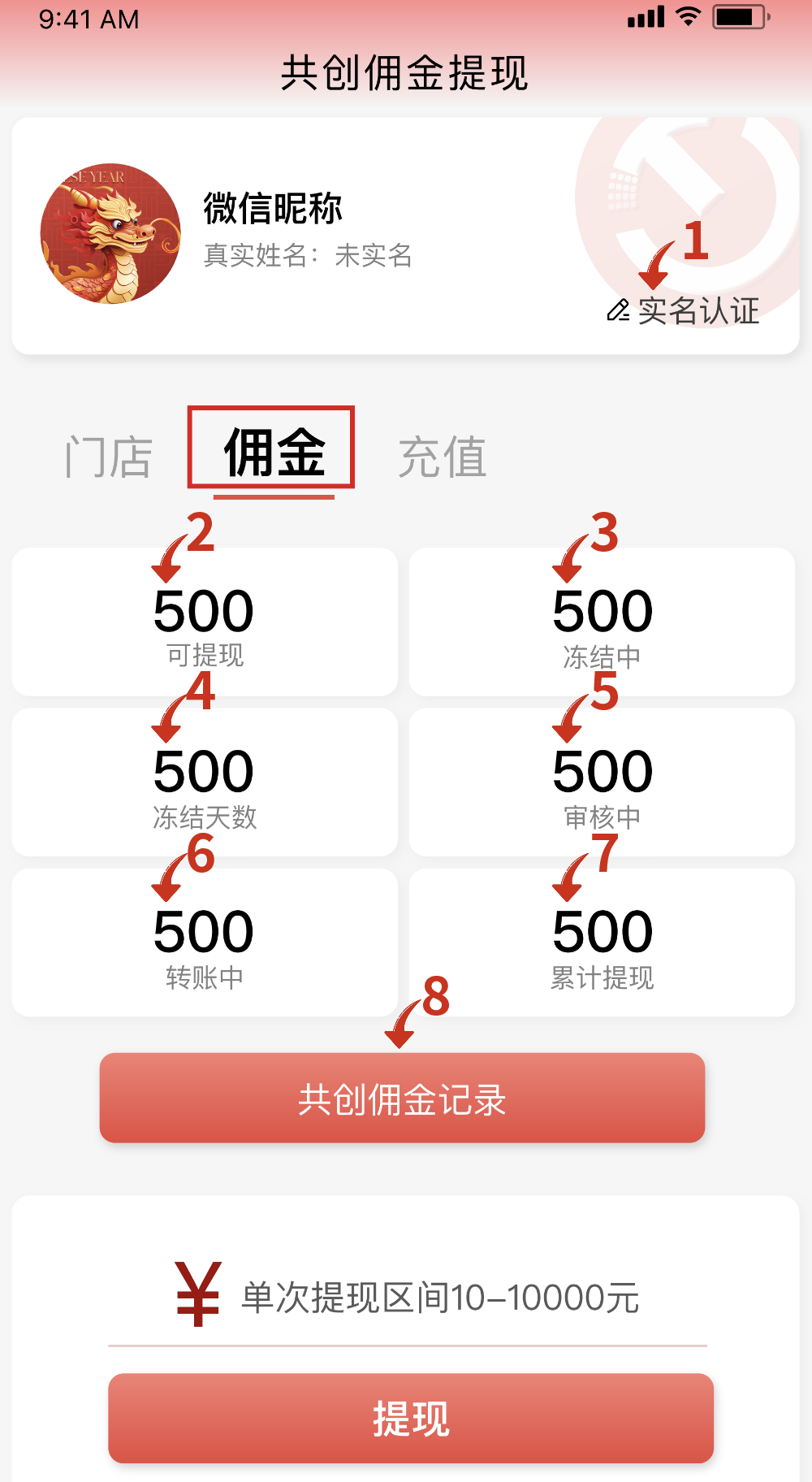The image size is (812, 1482).
Task: Switch to the 门店 tab
Action: tap(108, 456)
